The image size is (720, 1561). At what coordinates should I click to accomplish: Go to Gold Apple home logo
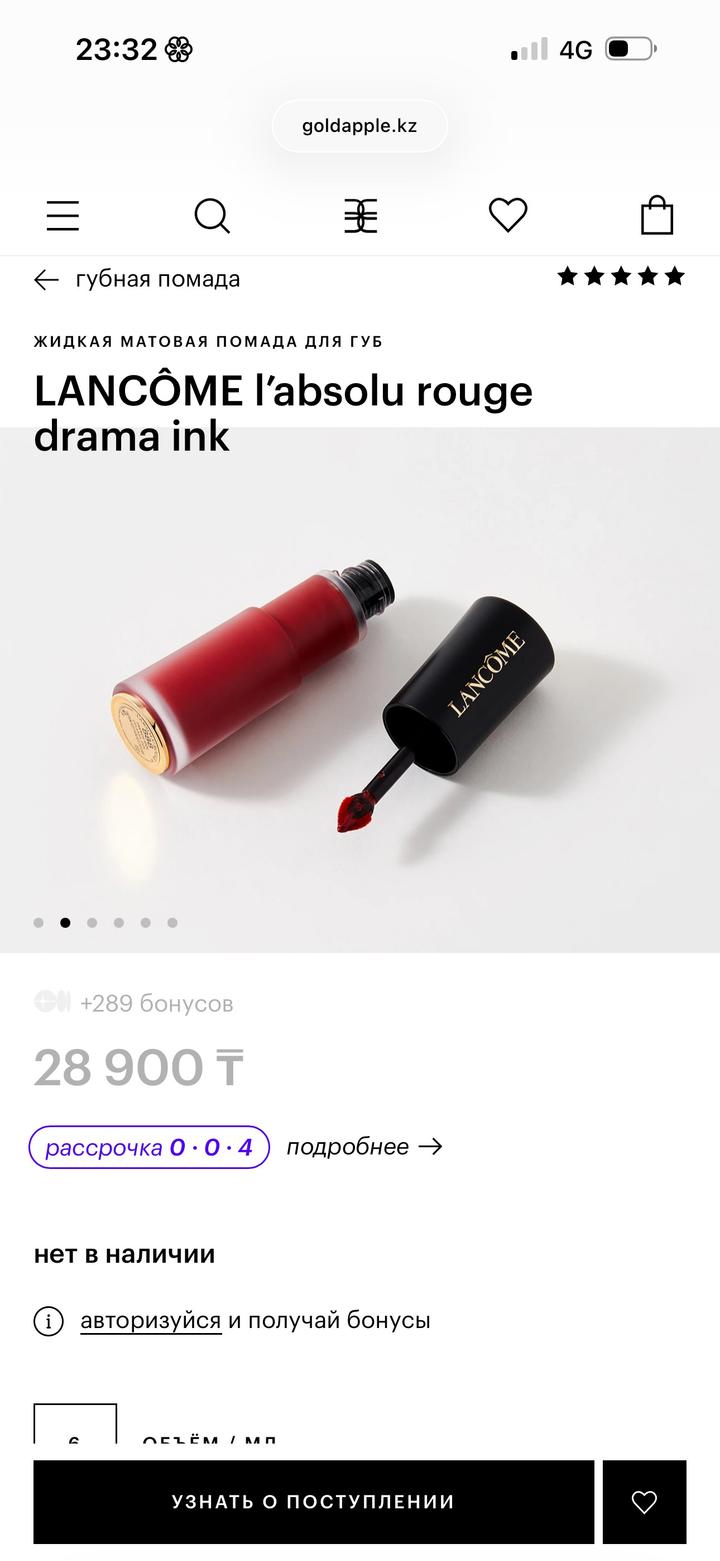pyautogui.click(x=360, y=215)
